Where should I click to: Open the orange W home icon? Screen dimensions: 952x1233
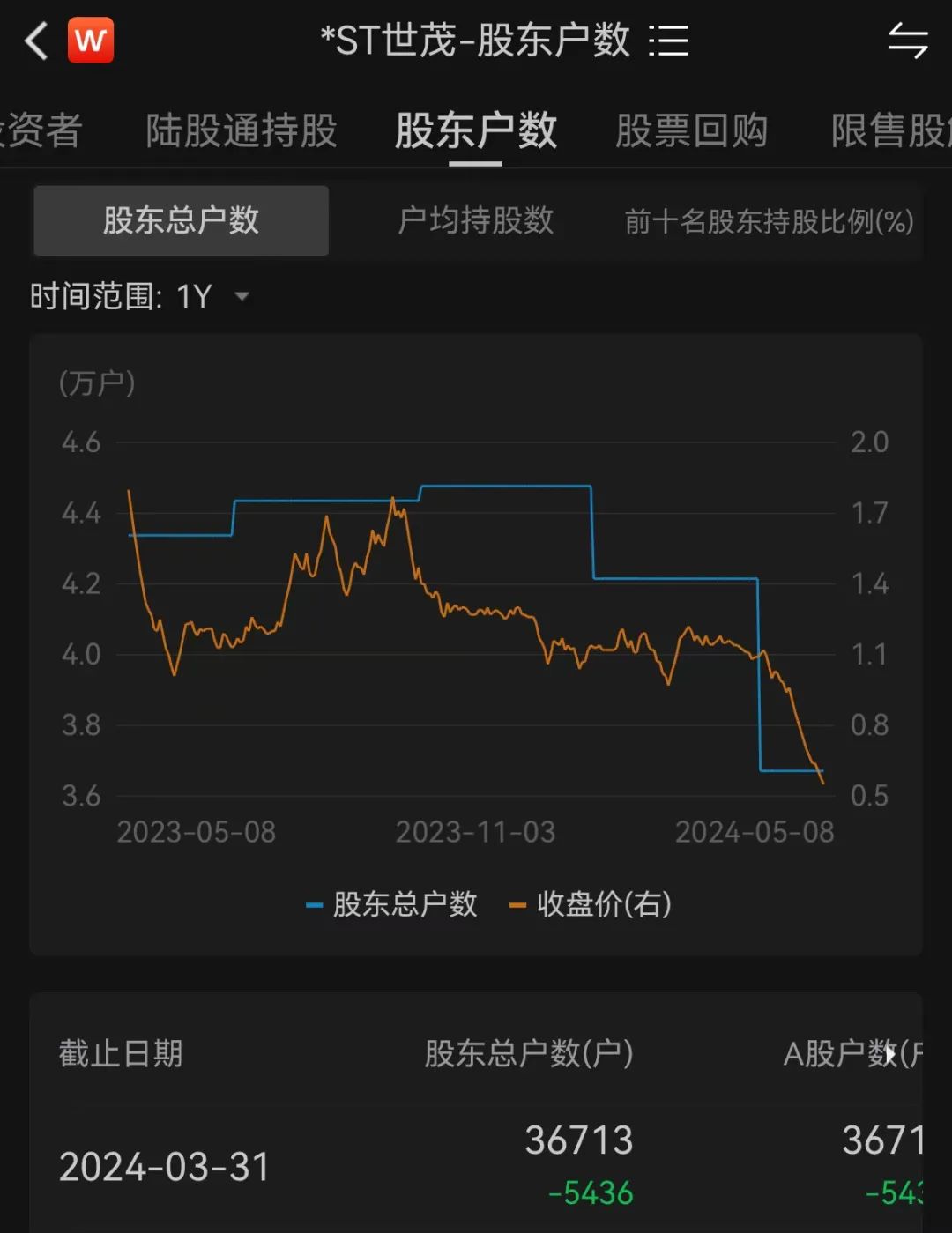(91, 41)
